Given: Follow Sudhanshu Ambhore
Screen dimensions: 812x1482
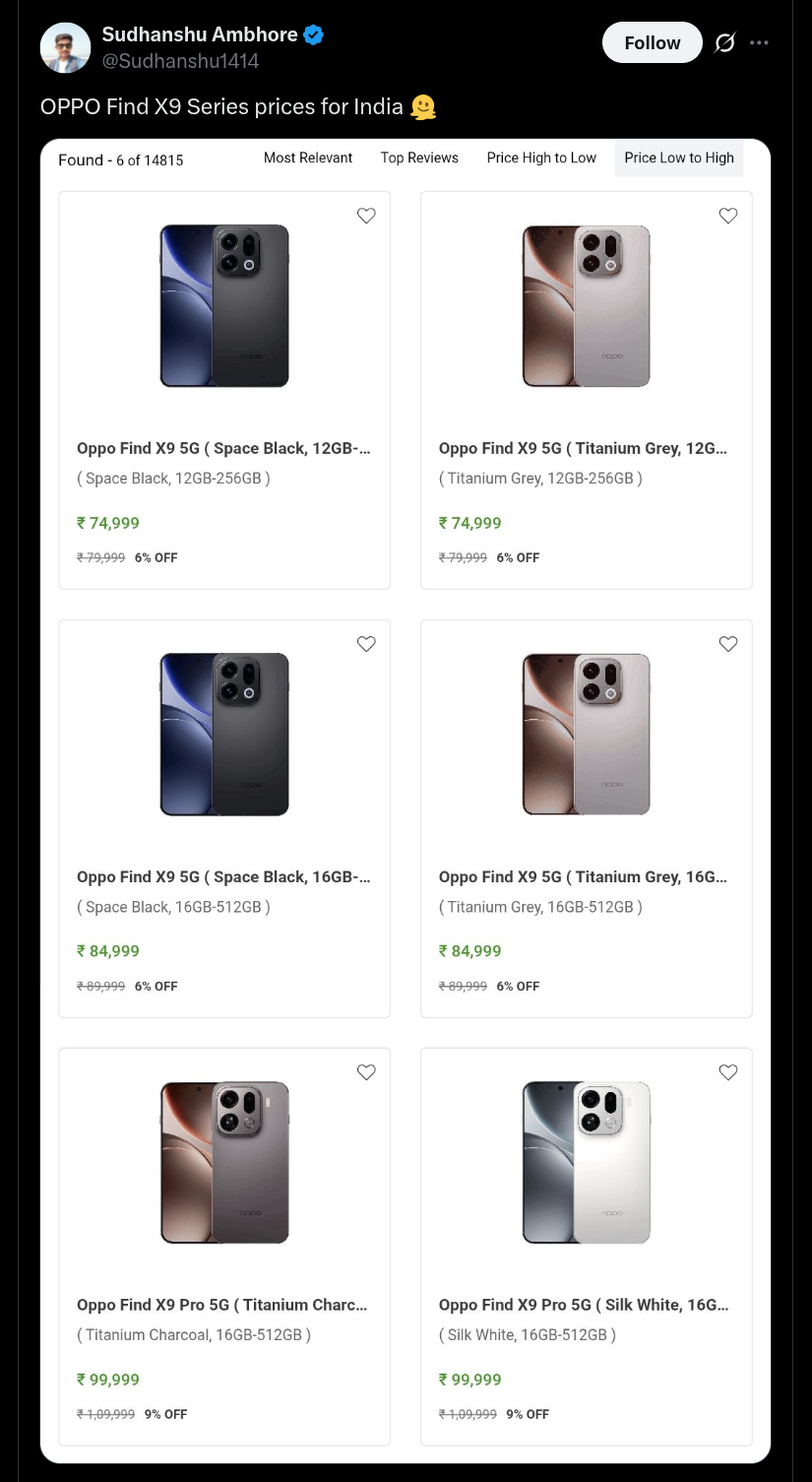Looking at the screenshot, I should [x=652, y=42].
